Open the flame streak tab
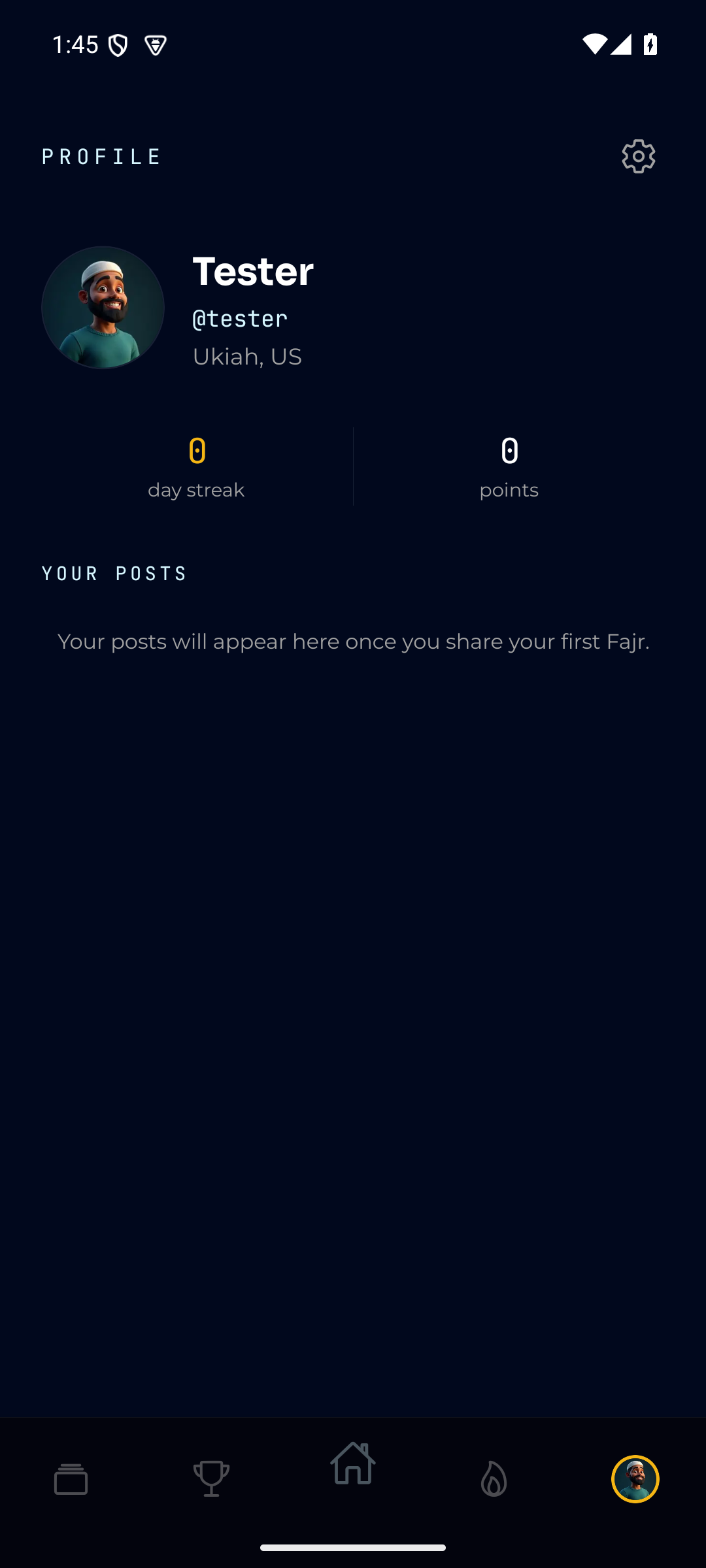This screenshot has width=706, height=1568. tap(494, 1478)
